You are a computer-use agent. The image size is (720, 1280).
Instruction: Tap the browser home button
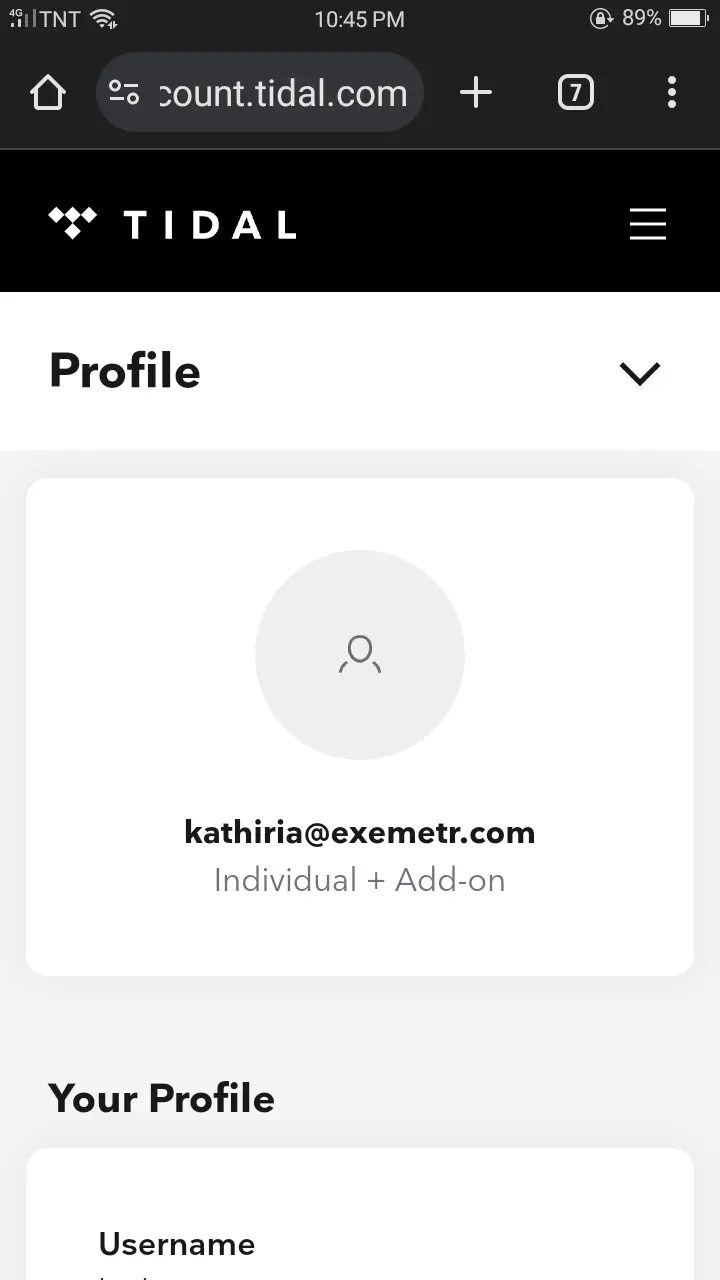[48, 93]
